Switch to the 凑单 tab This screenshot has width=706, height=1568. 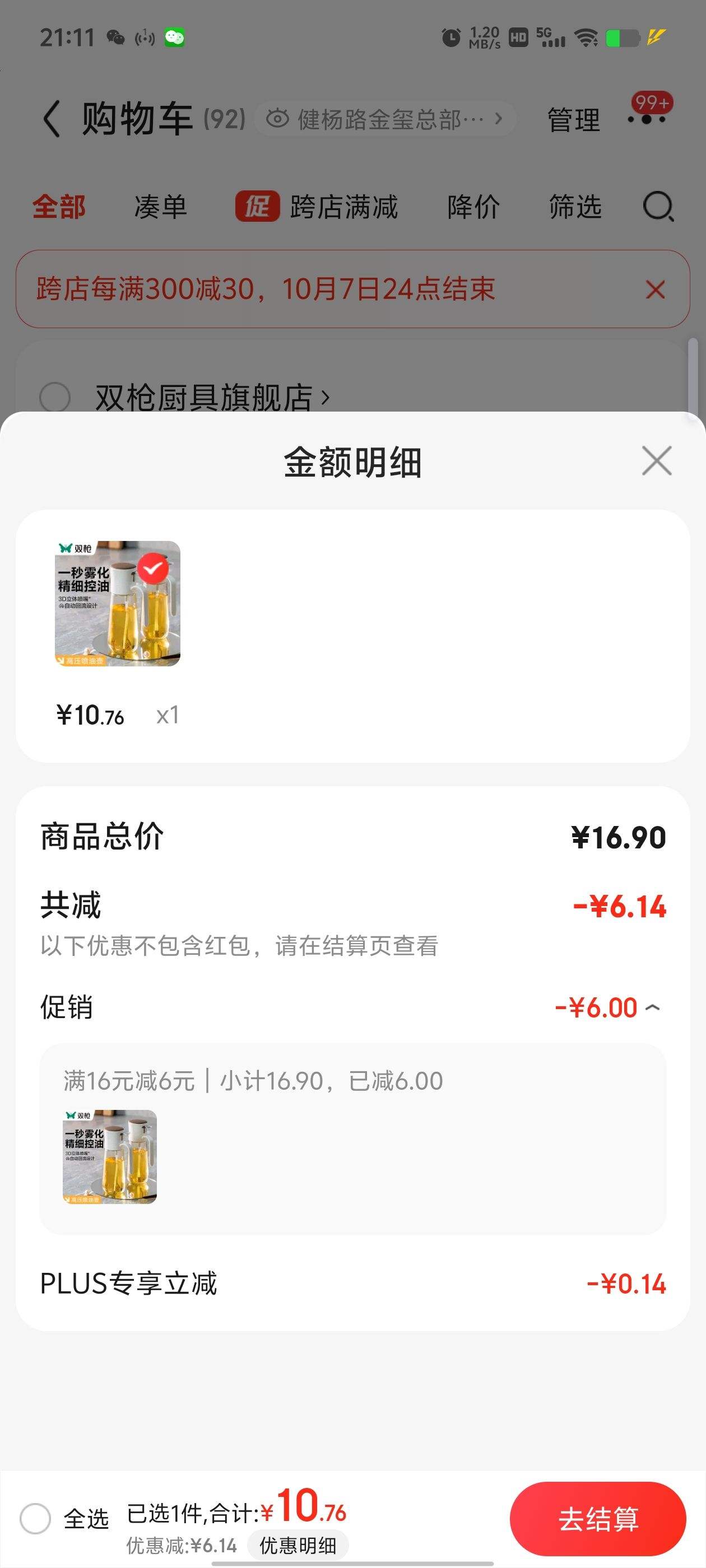click(x=160, y=207)
